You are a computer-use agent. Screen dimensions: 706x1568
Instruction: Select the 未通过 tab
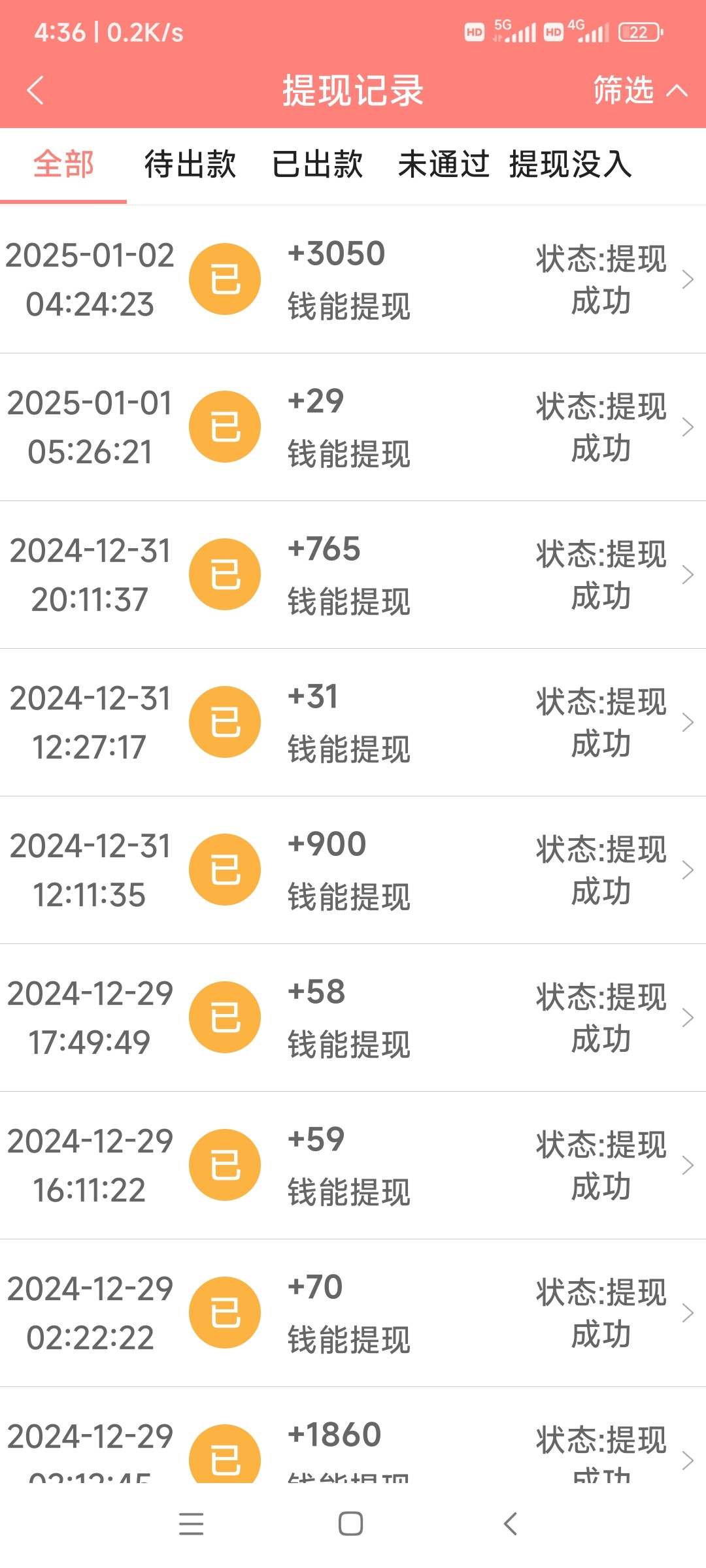click(443, 164)
